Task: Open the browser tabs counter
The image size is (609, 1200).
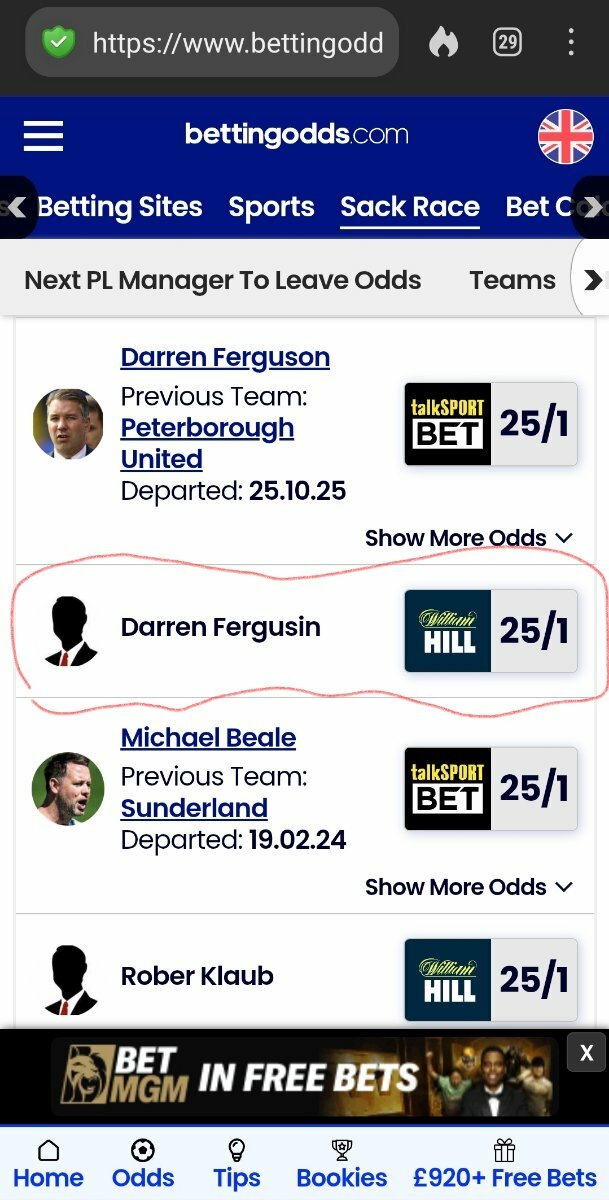Action: coord(507,42)
